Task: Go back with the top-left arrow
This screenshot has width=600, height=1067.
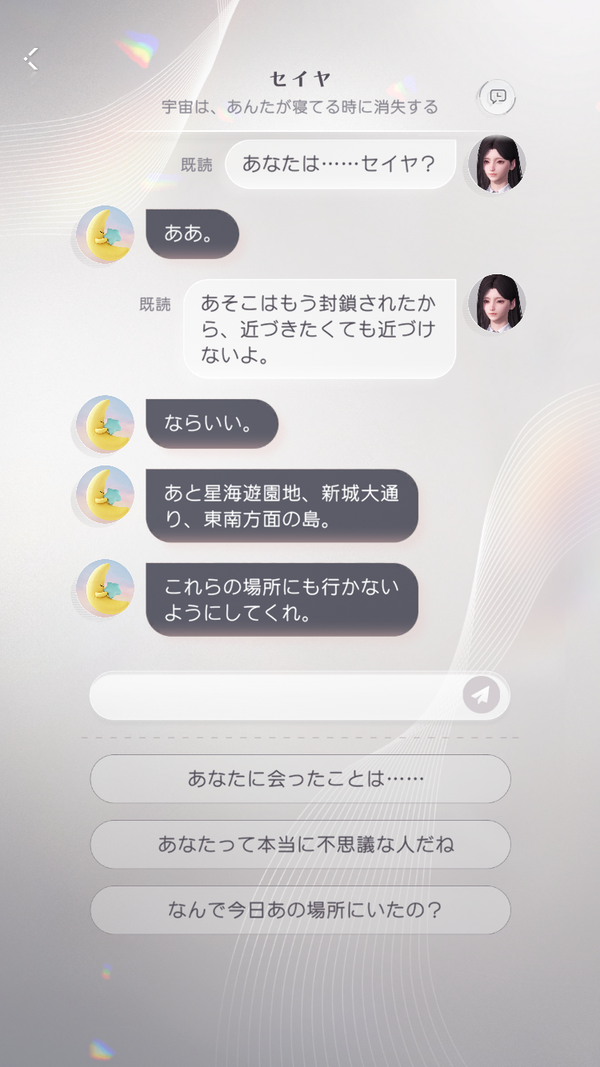Action: click(x=31, y=59)
